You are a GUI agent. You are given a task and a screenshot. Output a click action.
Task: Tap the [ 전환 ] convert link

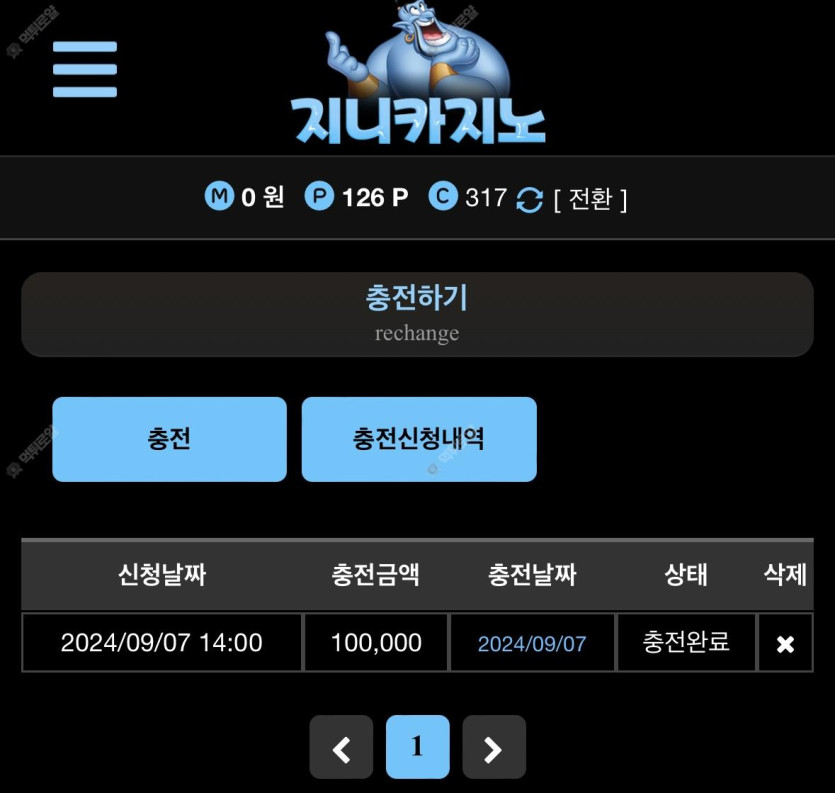(x=590, y=199)
